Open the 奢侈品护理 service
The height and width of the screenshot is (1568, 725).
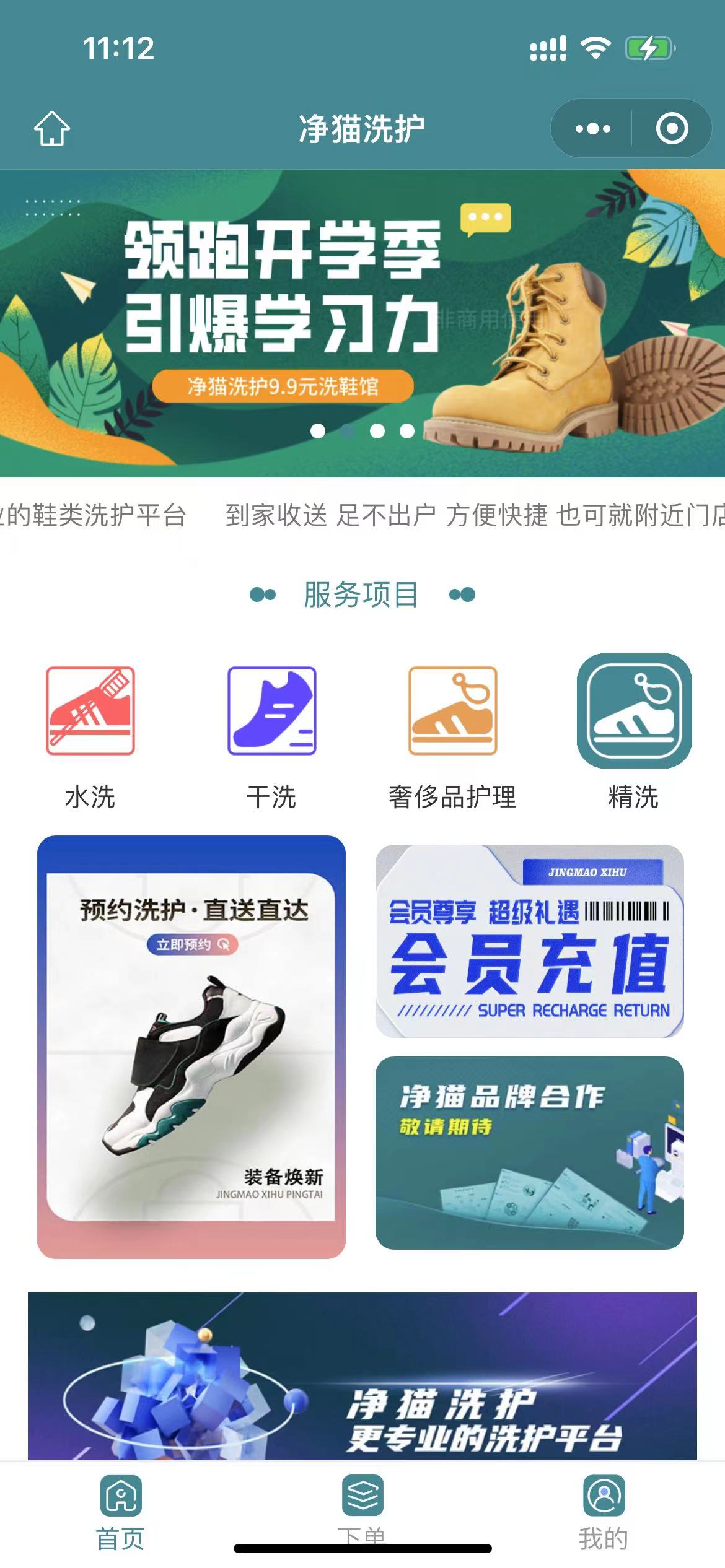(x=452, y=736)
